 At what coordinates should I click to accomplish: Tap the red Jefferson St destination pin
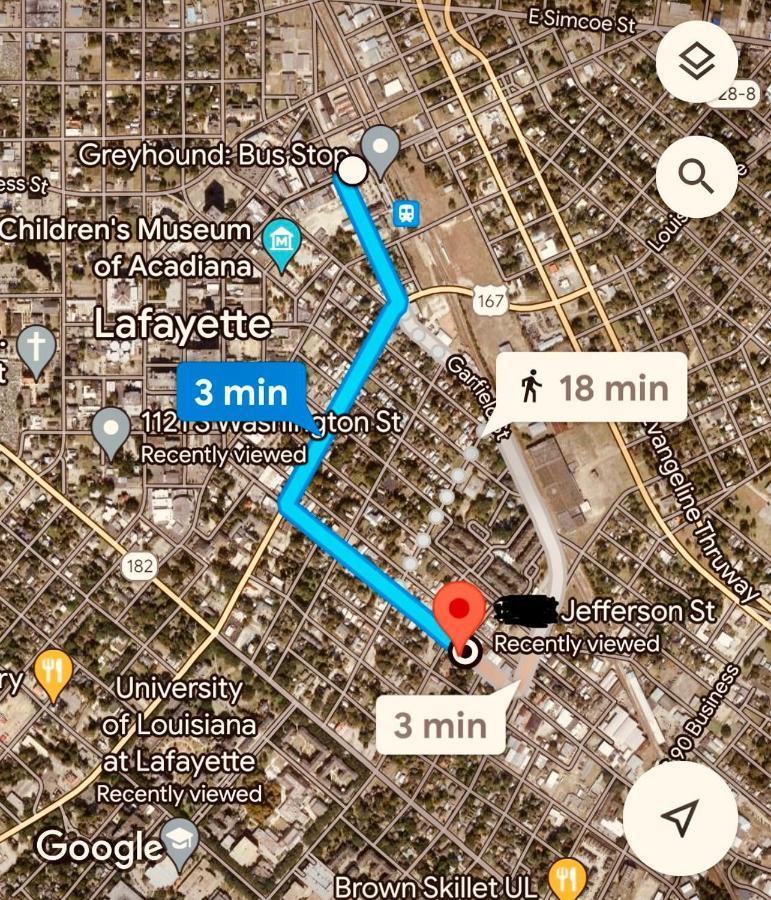pyautogui.click(x=459, y=612)
